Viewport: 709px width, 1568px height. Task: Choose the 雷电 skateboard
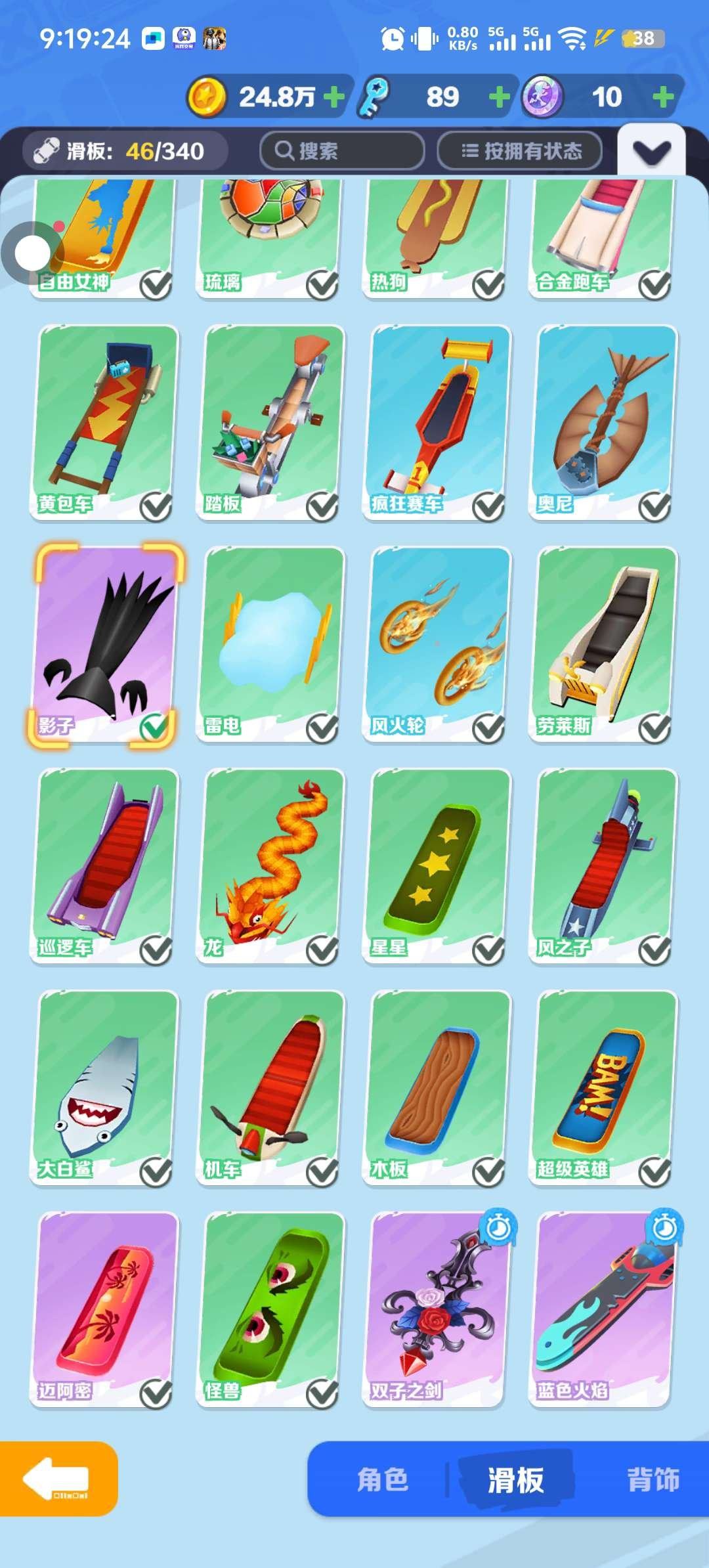pos(272,643)
